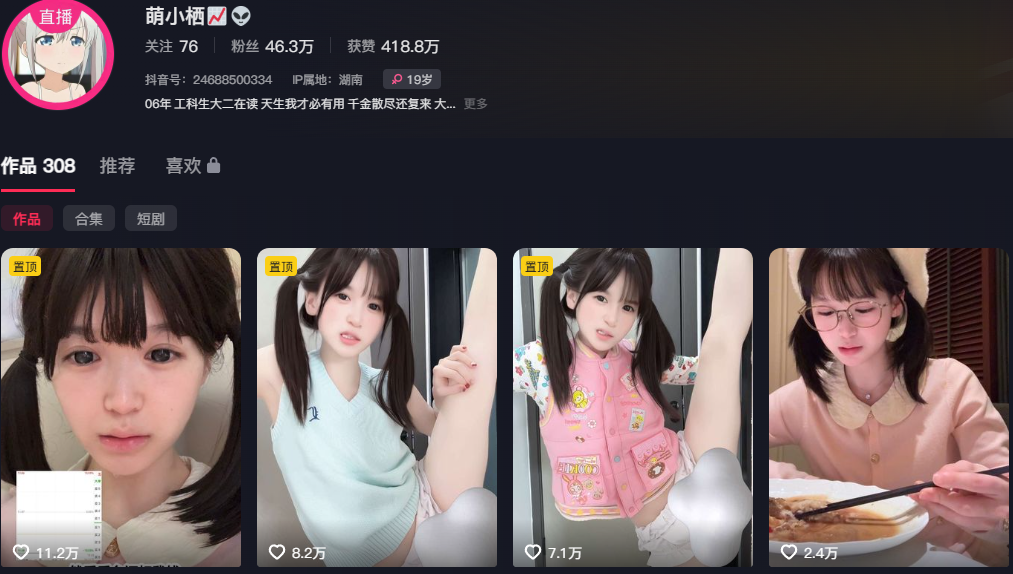View the 关注 76 following list

(x=171, y=46)
